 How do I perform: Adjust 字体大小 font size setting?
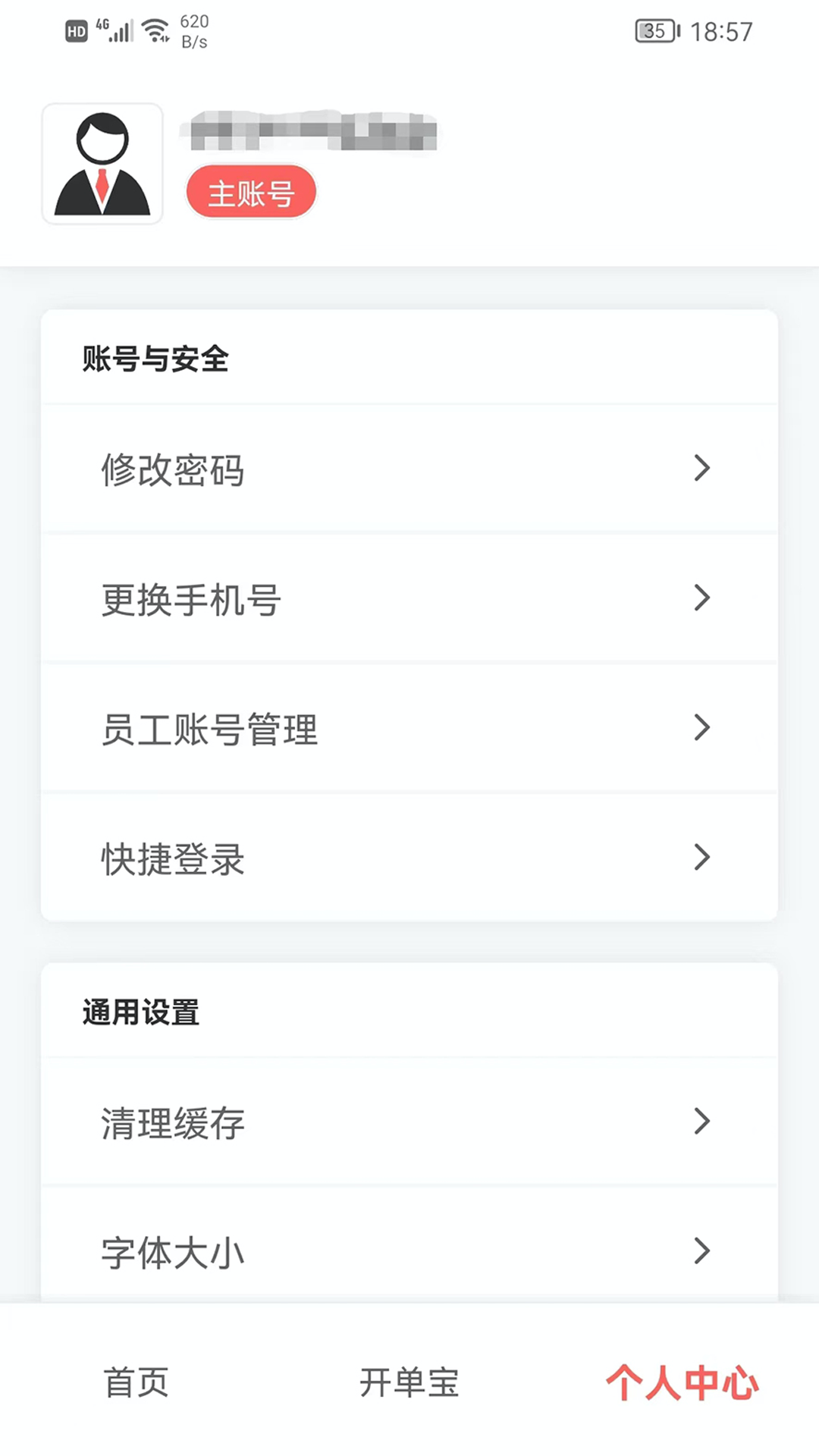click(409, 1252)
